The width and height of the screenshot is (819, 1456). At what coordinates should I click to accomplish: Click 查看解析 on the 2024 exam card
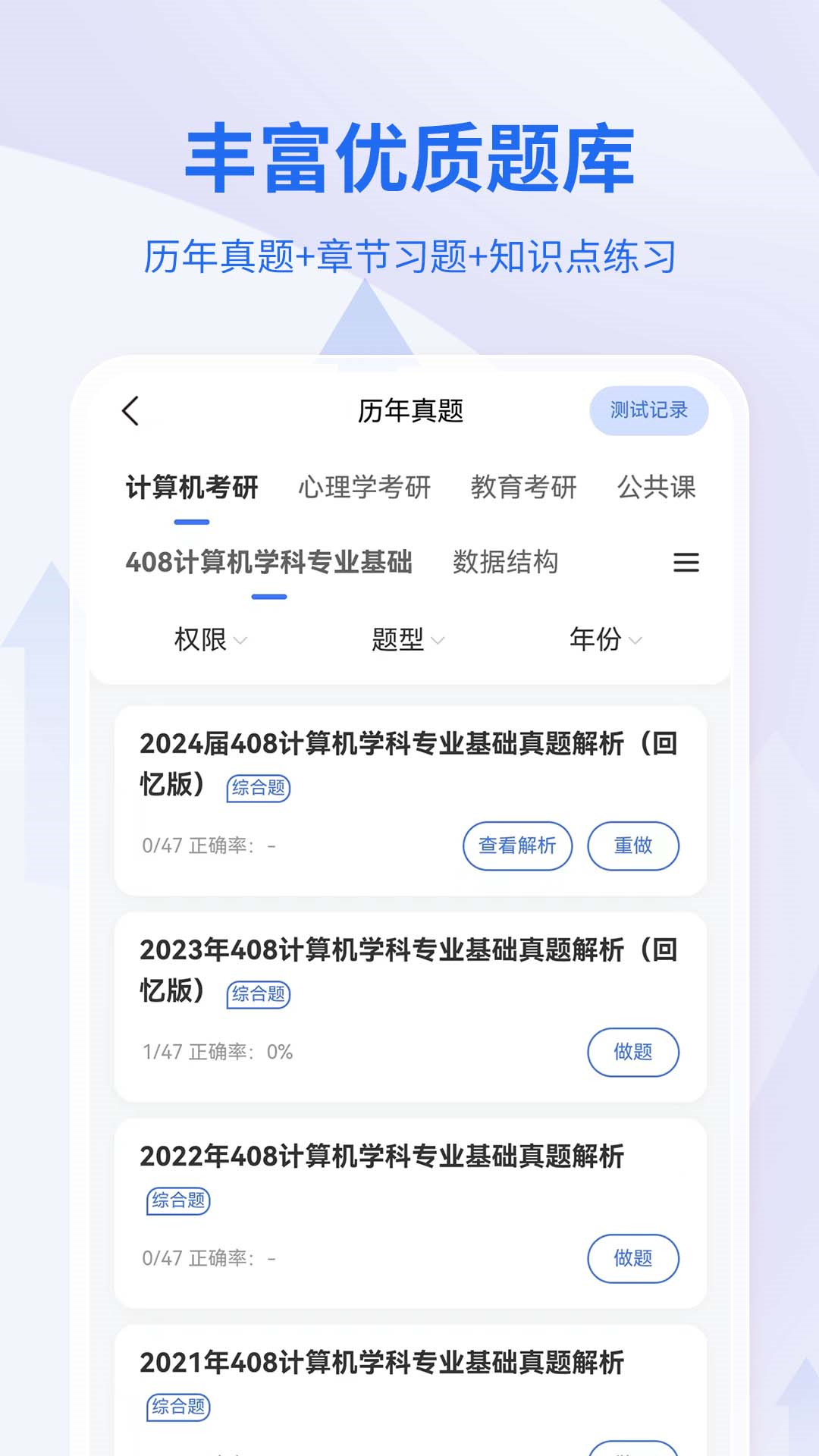point(518,846)
